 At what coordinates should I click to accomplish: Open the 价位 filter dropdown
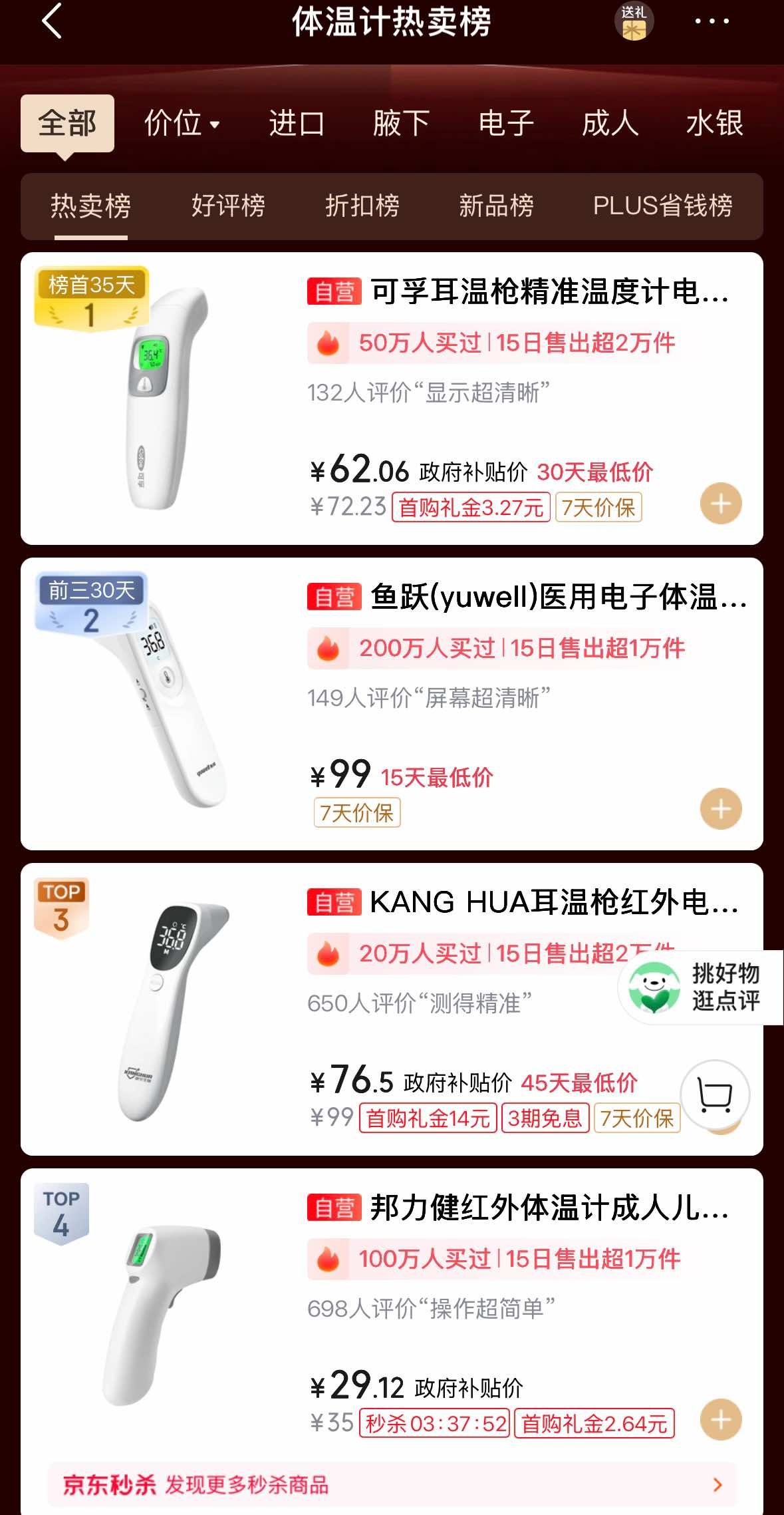point(182,124)
